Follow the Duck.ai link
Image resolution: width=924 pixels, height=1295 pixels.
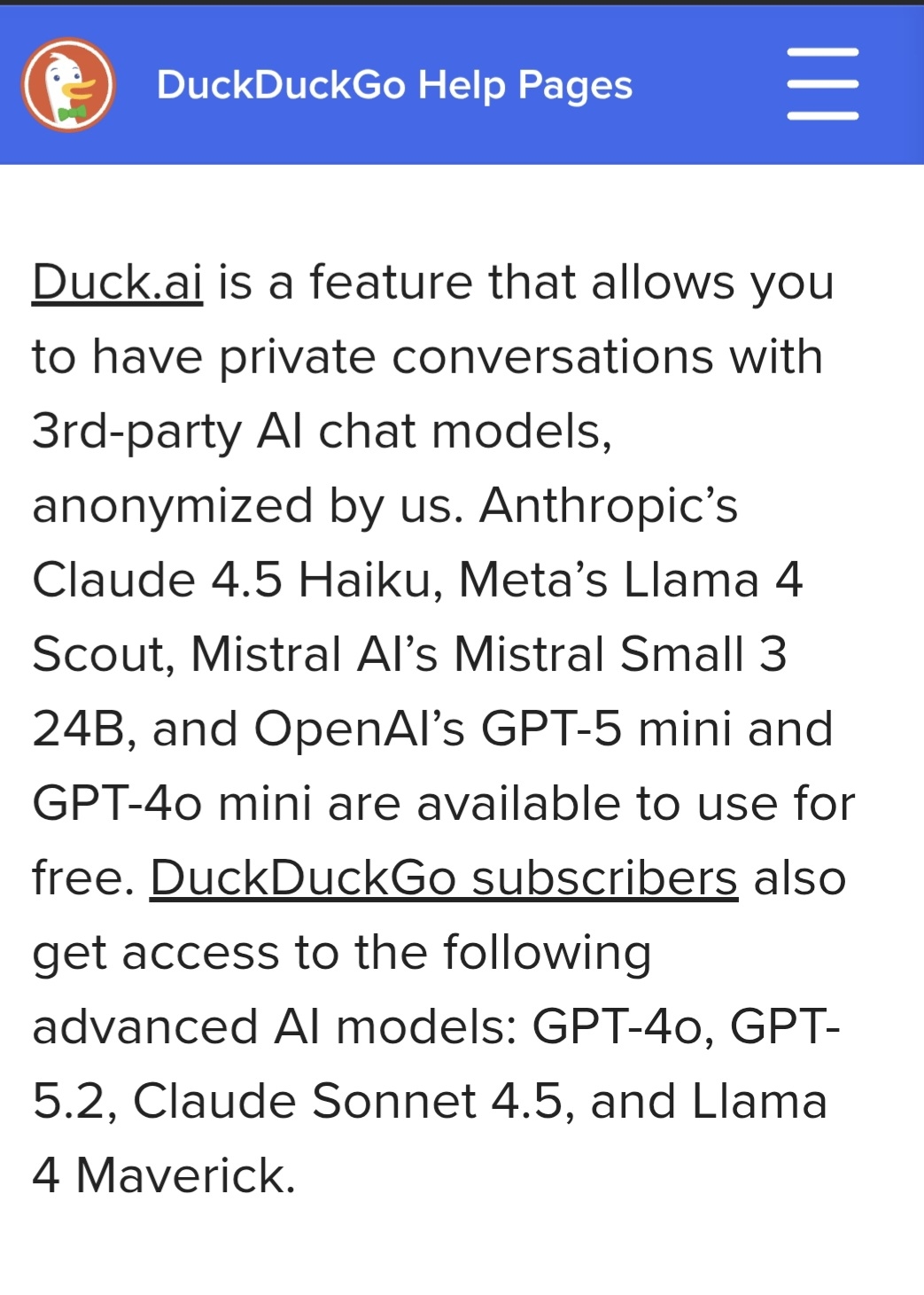(117, 283)
